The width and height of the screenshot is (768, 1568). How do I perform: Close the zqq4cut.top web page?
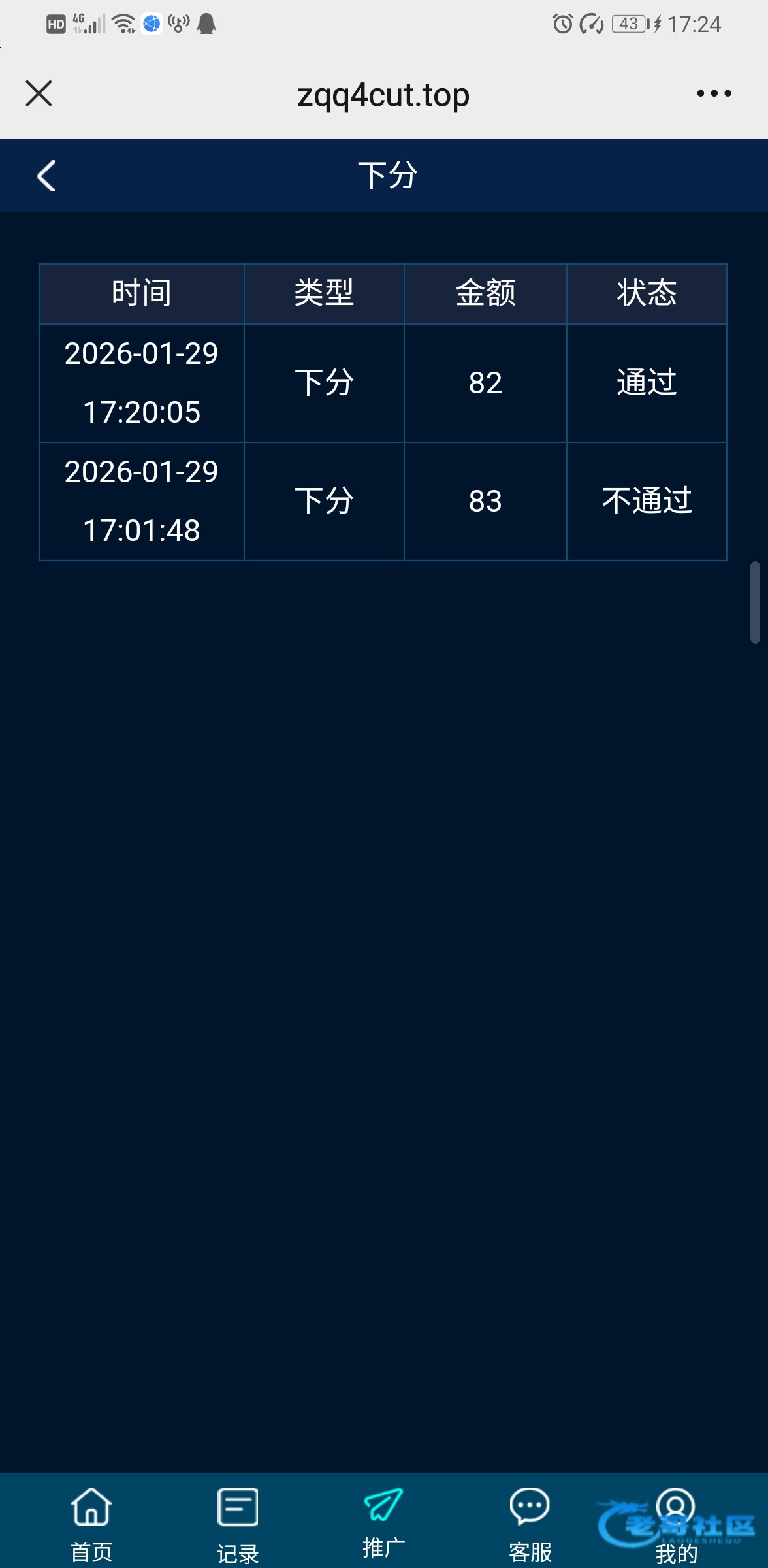(x=39, y=93)
